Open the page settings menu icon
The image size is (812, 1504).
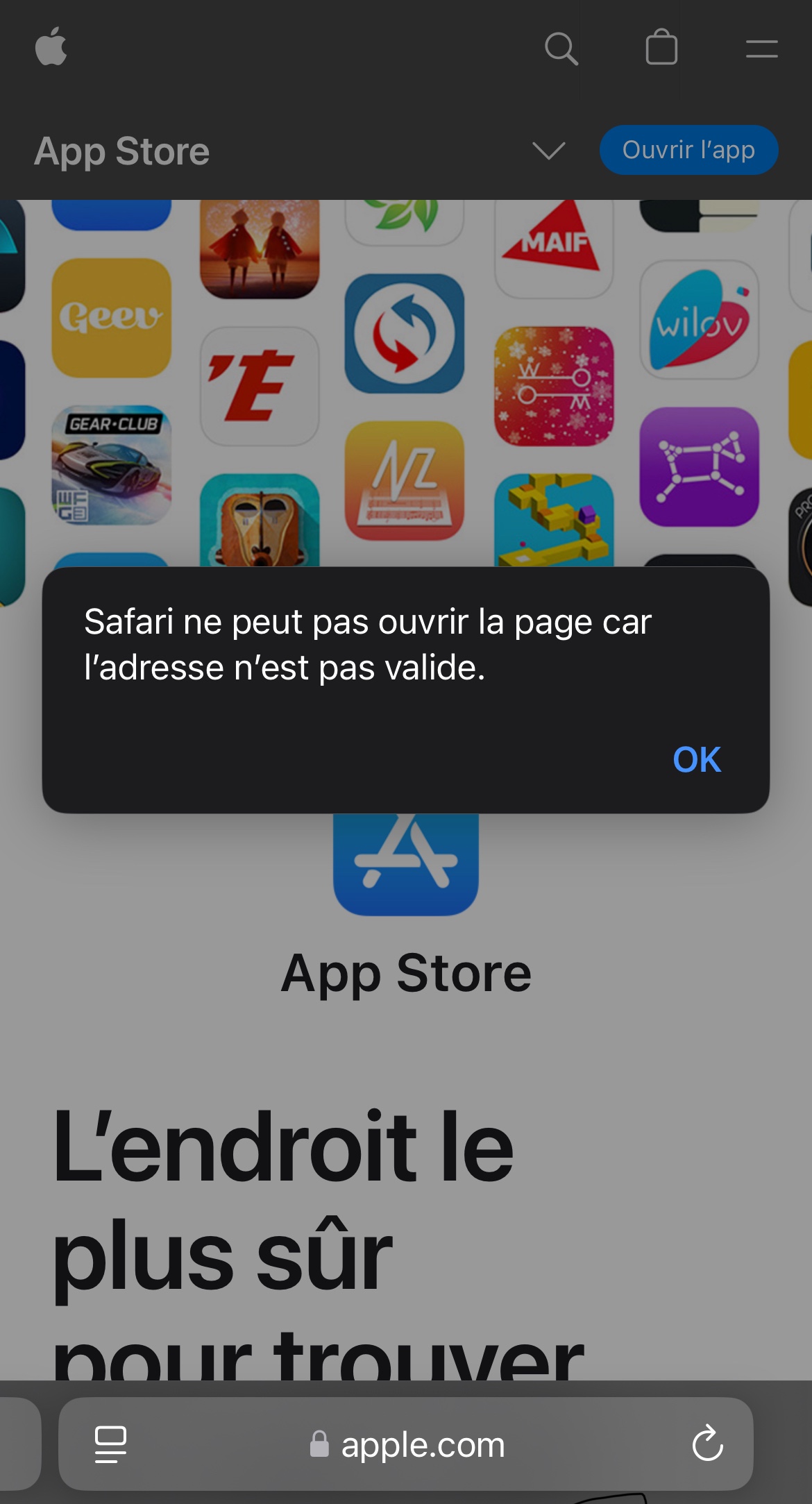pyautogui.click(x=110, y=1444)
